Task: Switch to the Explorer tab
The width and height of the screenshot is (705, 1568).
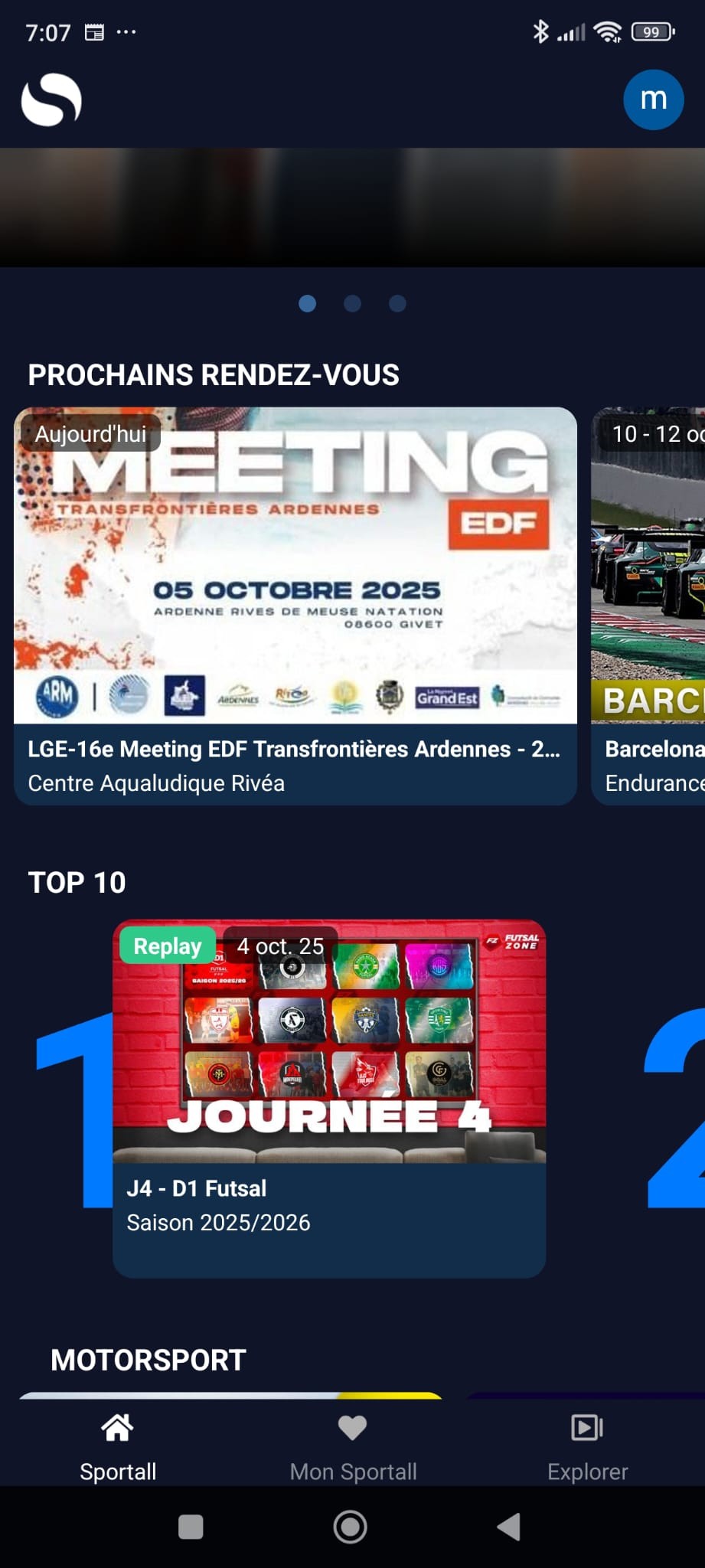Action: [x=587, y=1445]
